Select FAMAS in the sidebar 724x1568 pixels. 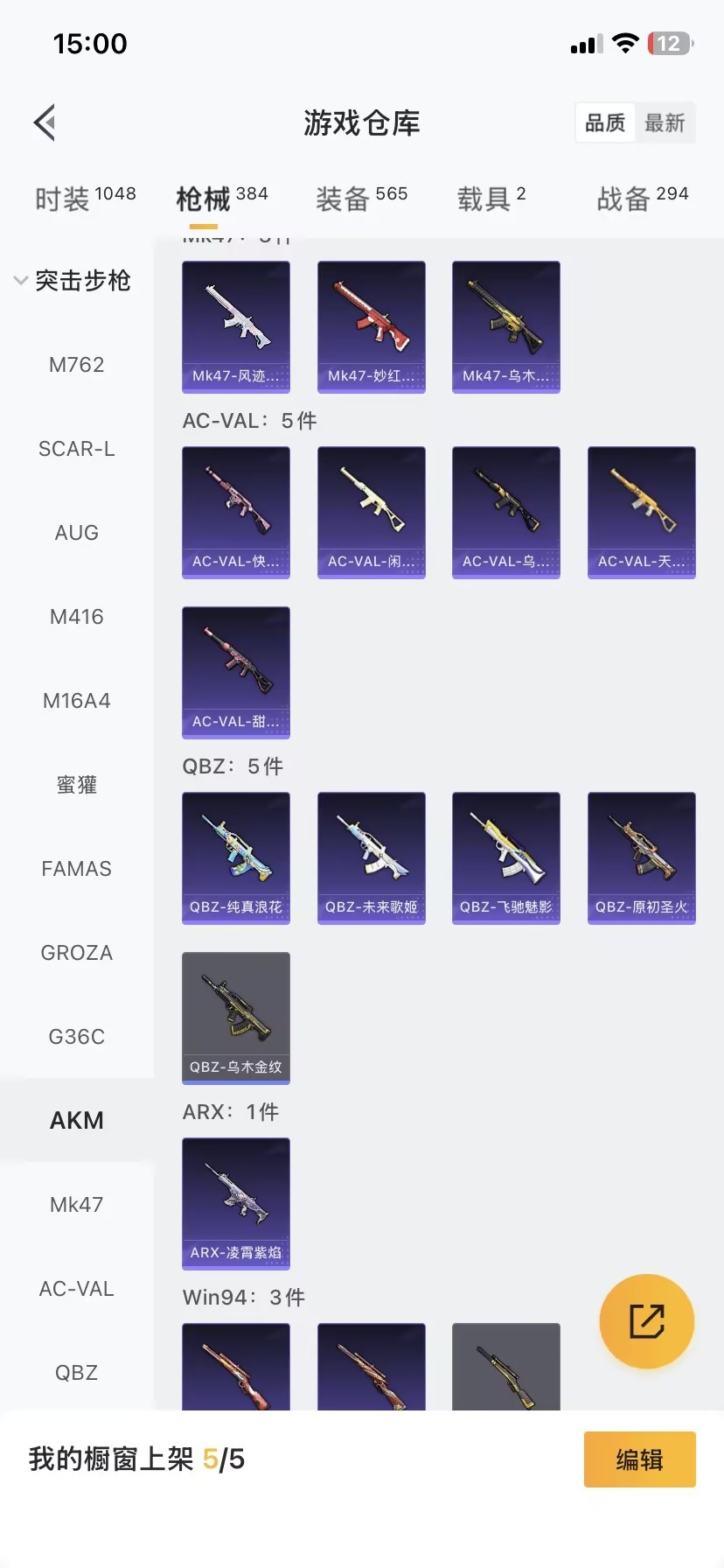(77, 869)
